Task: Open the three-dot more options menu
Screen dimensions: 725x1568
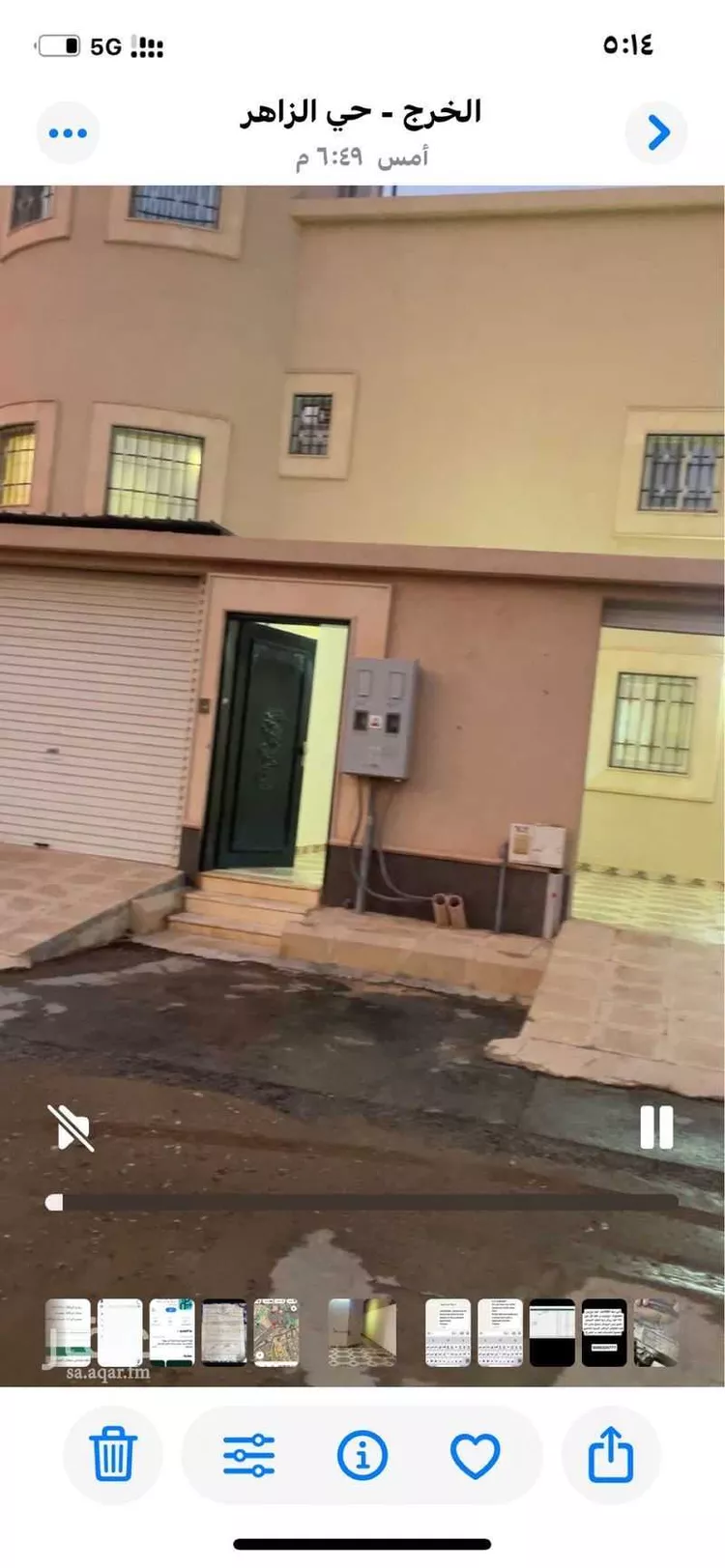Action: click(68, 132)
